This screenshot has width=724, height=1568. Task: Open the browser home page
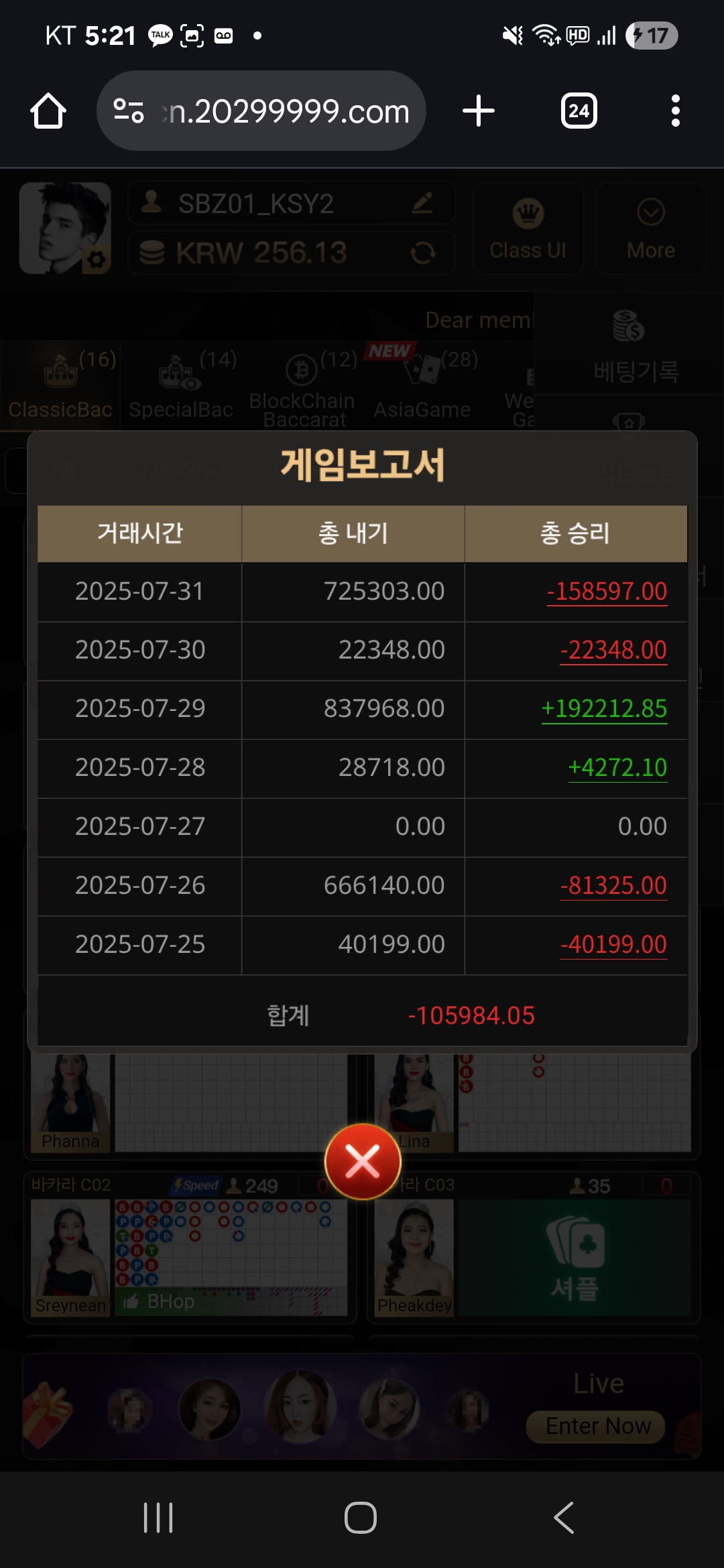pyautogui.click(x=48, y=111)
